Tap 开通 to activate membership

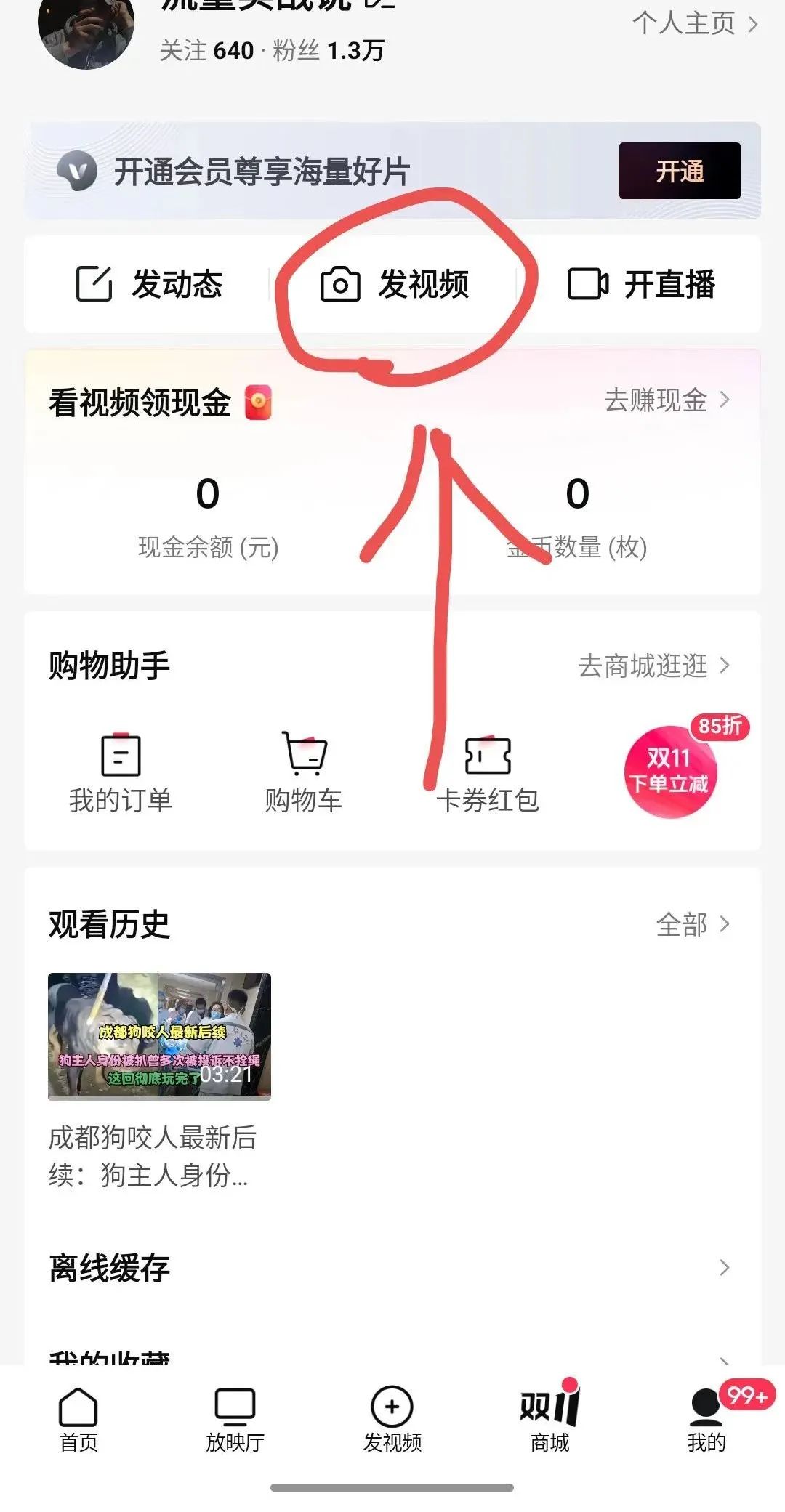click(680, 171)
